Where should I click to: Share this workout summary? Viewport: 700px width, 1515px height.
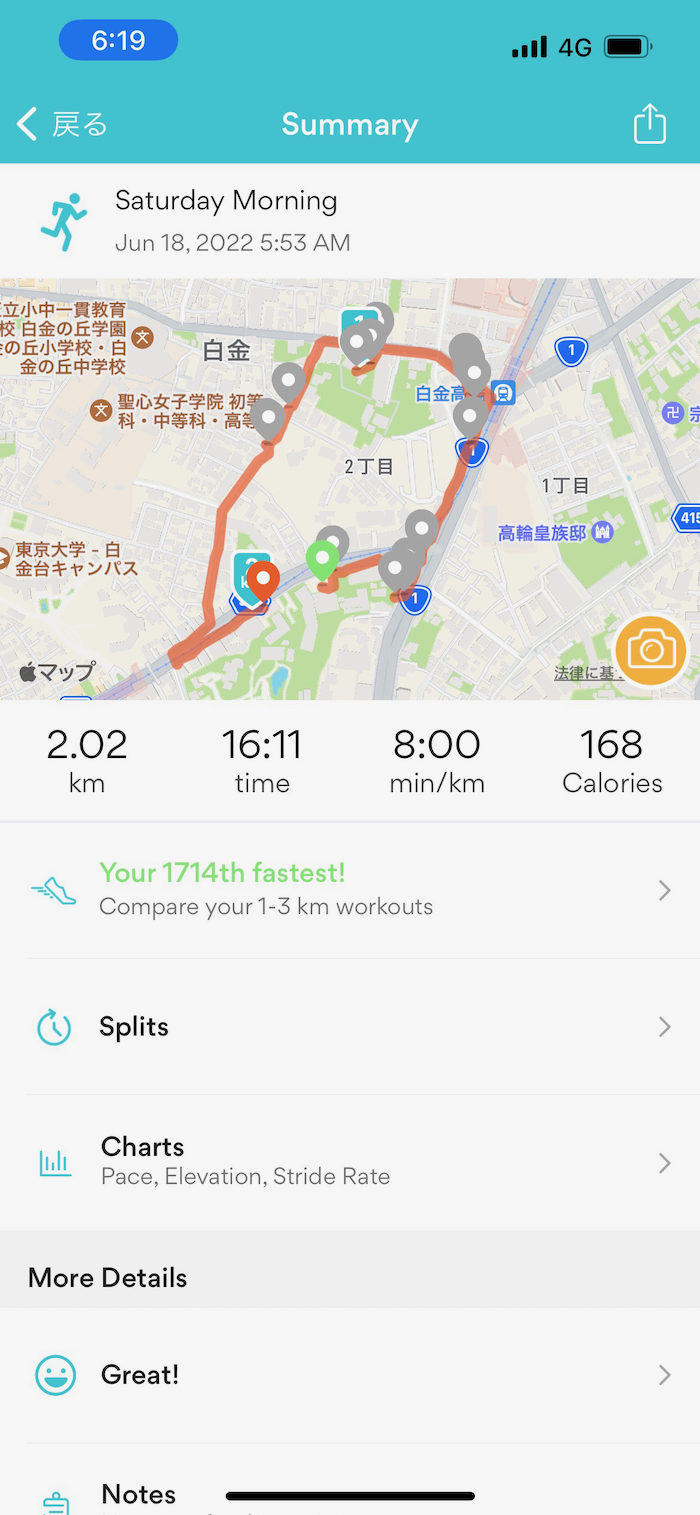(x=649, y=125)
